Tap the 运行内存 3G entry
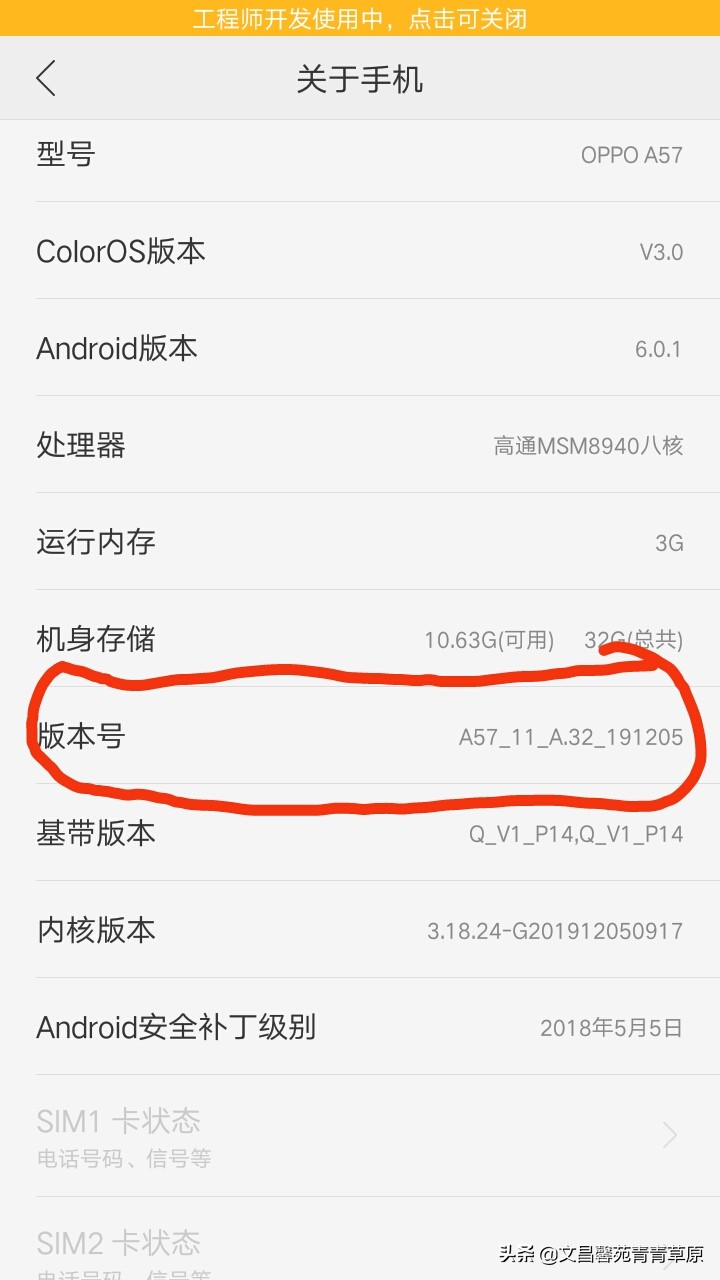Screen dimensions: 720x1280 [x=360, y=542]
